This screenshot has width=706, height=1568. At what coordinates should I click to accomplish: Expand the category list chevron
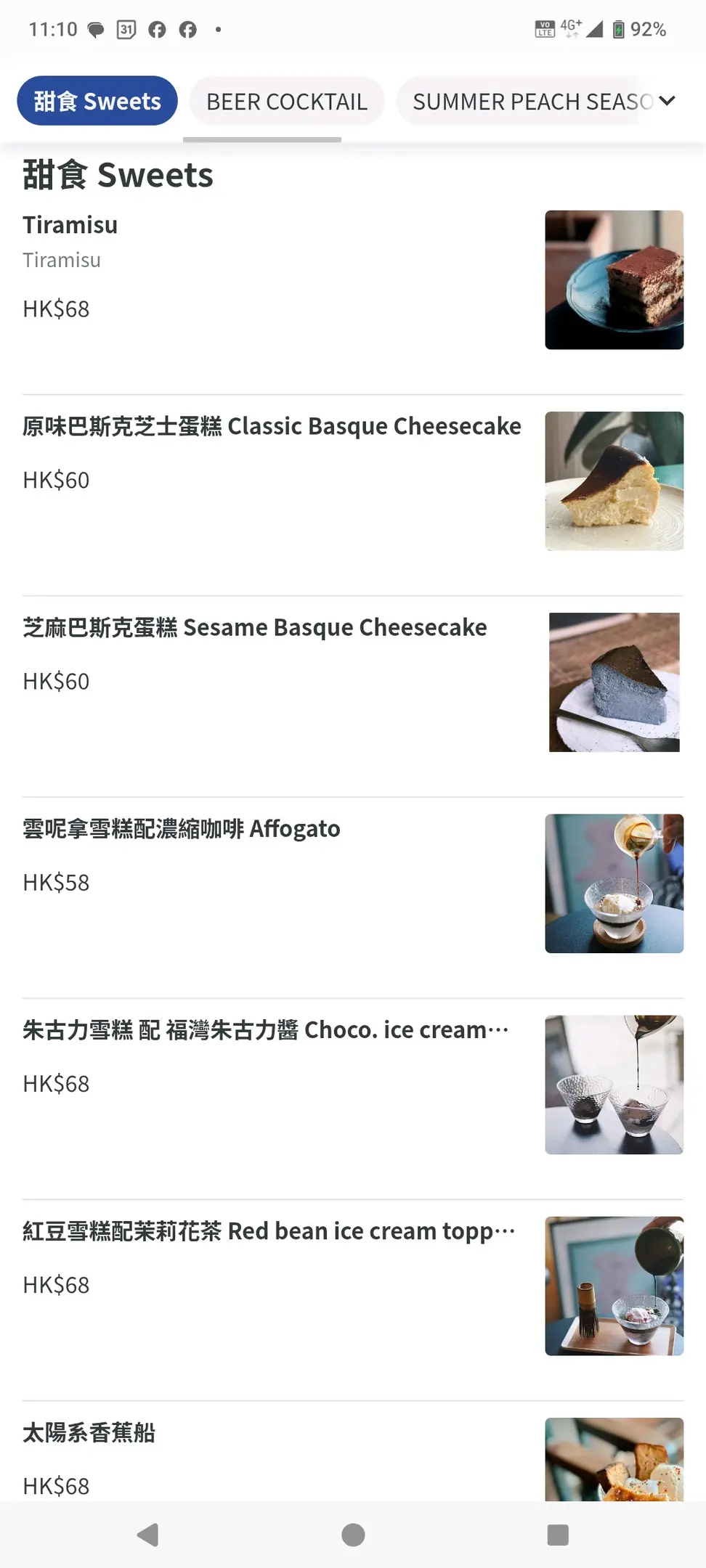pos(668,101)
